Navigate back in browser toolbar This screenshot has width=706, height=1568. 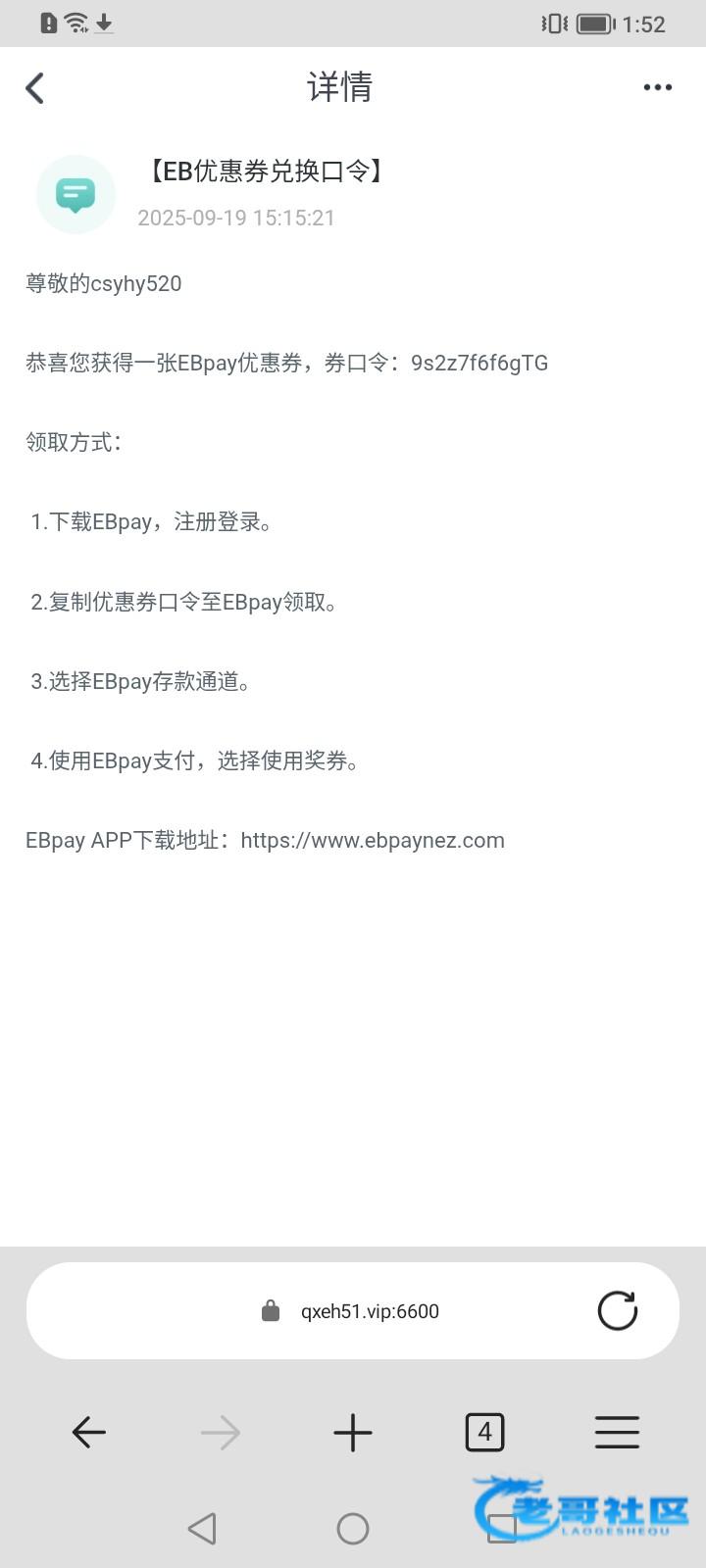coord(88,1433)
